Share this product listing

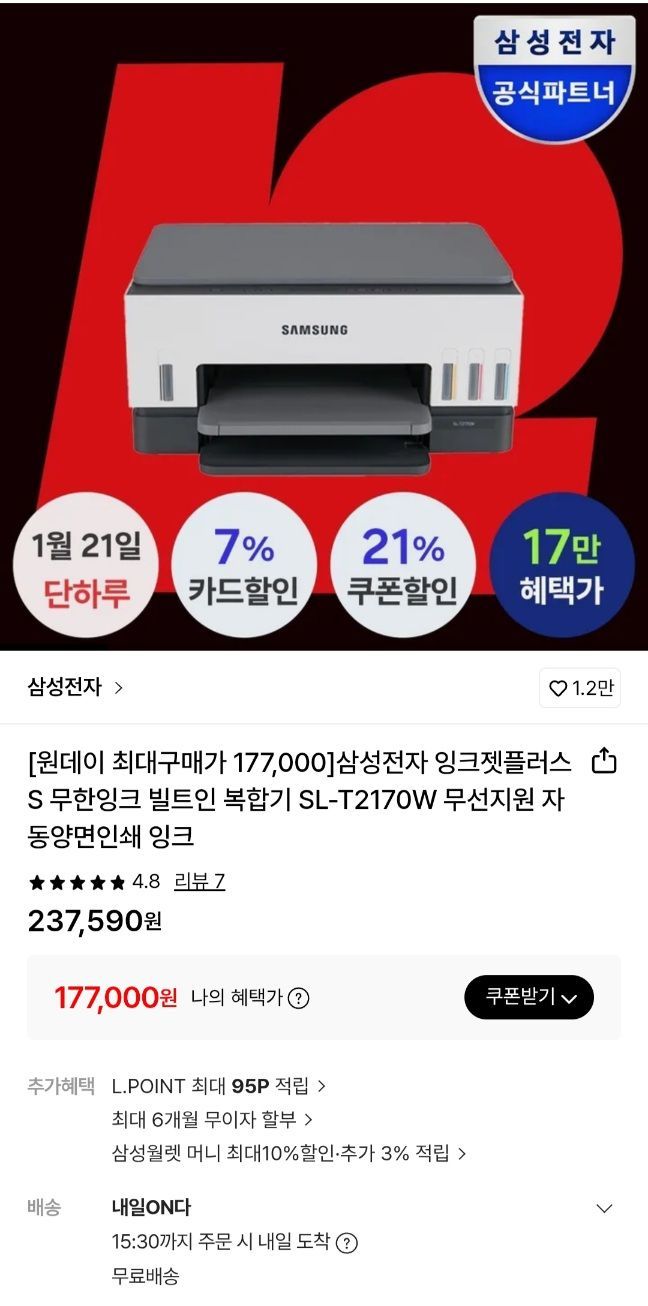click(604, 763)
